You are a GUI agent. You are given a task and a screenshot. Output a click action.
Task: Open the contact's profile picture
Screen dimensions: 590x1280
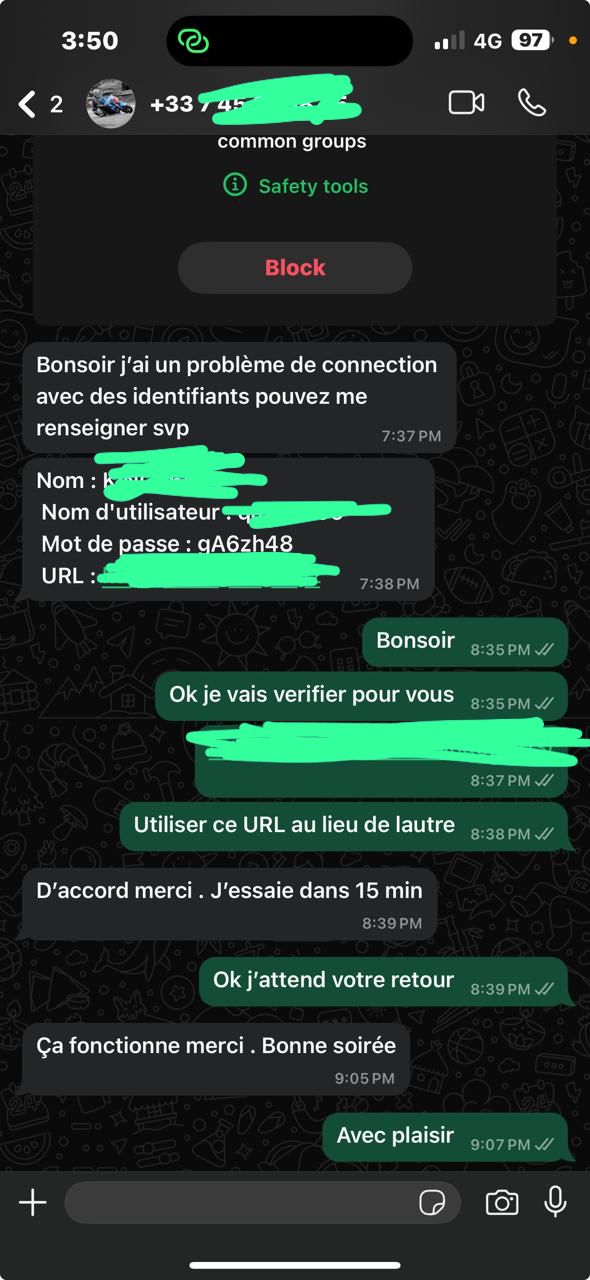pos(111,103)
